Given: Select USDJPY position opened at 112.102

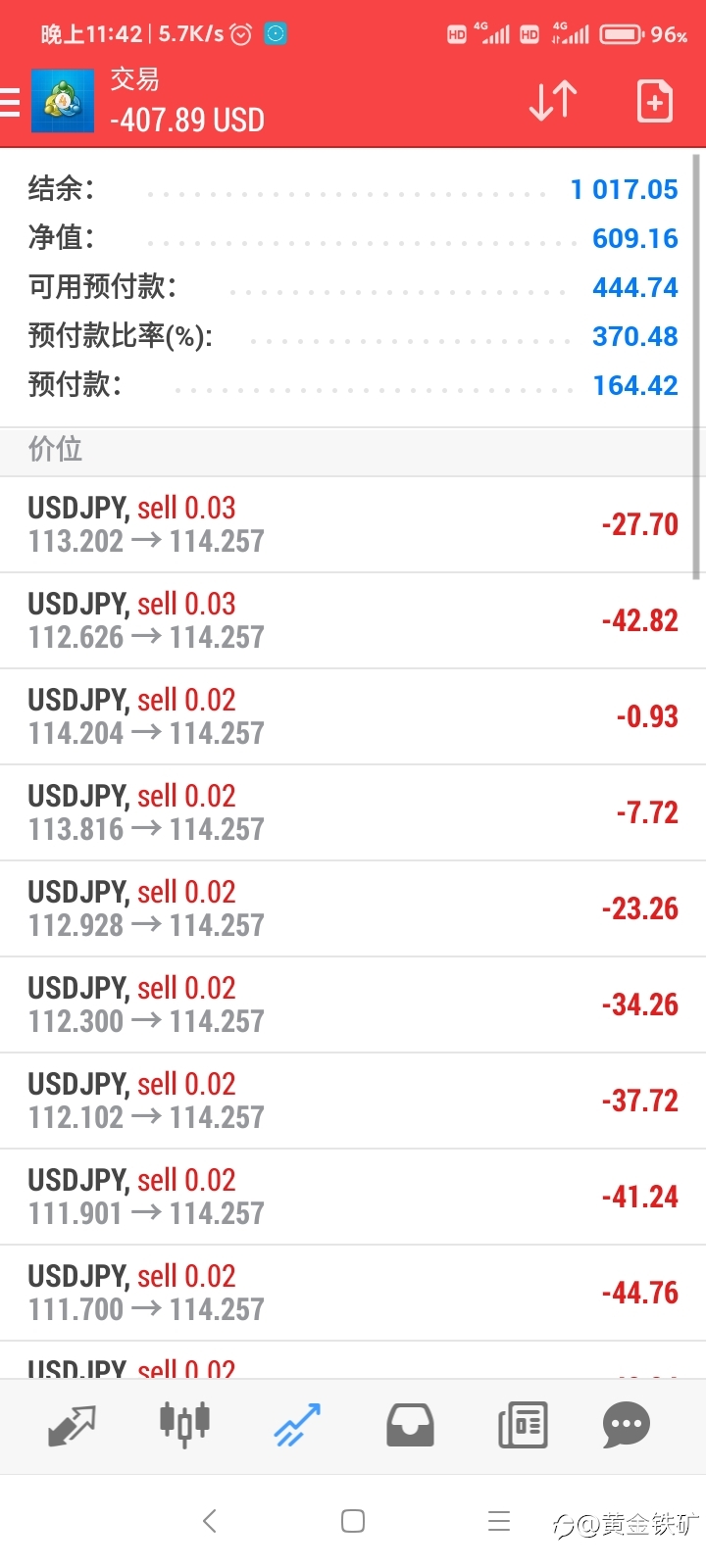Looking at the screenshot, I should tap(353, 1102).
